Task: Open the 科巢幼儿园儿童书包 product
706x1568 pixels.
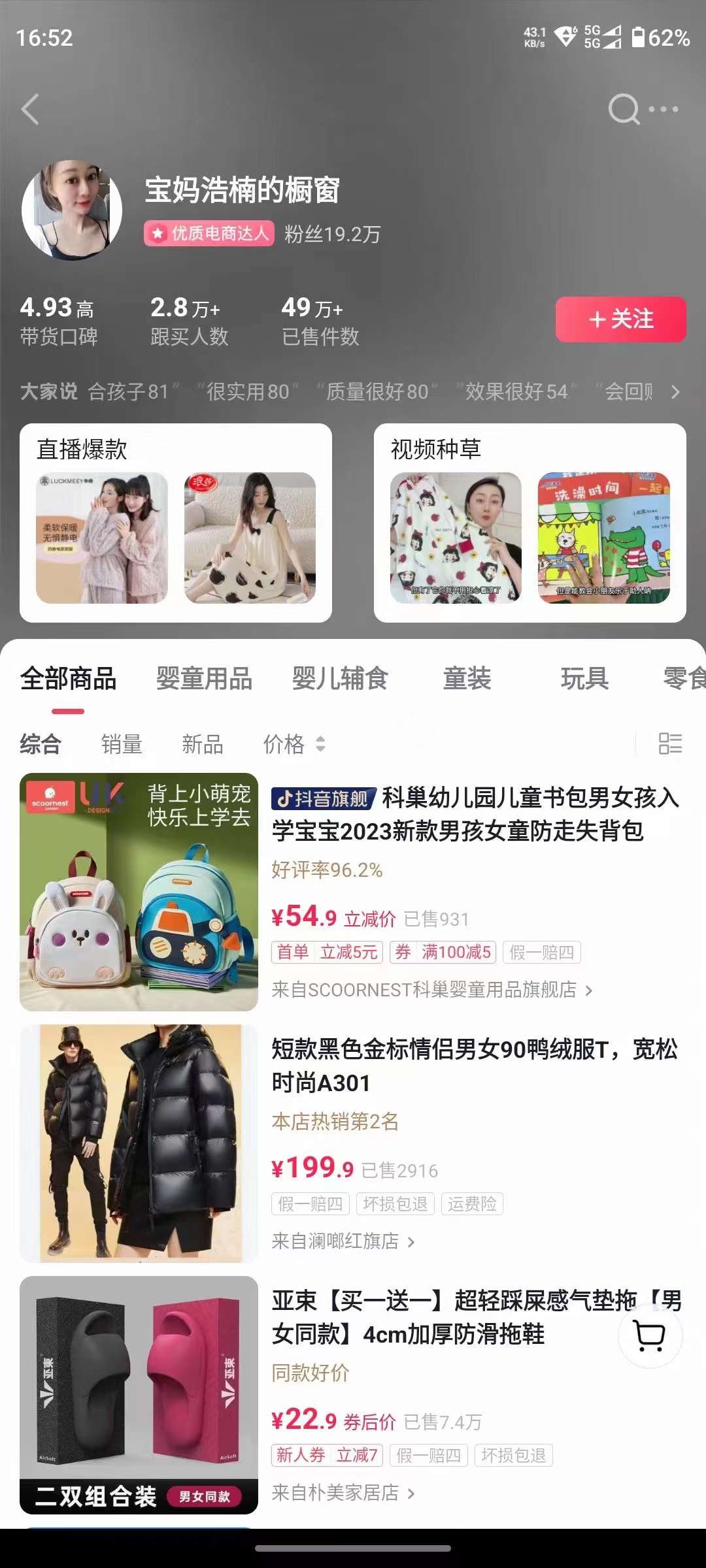Action: click(475, 814)
